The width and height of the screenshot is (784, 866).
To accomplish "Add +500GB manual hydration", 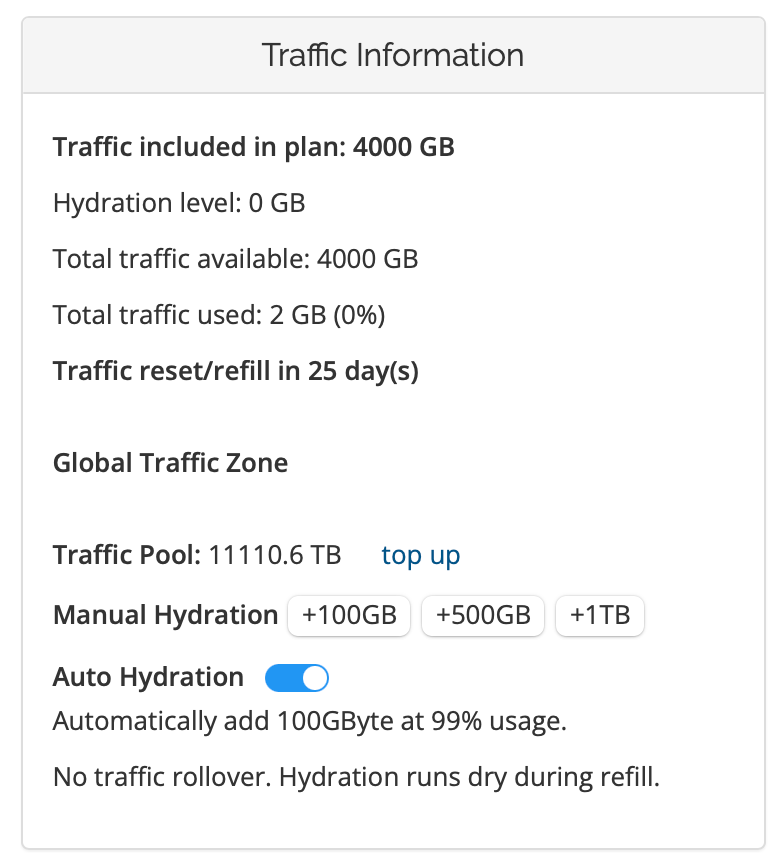I will point(483,616).
